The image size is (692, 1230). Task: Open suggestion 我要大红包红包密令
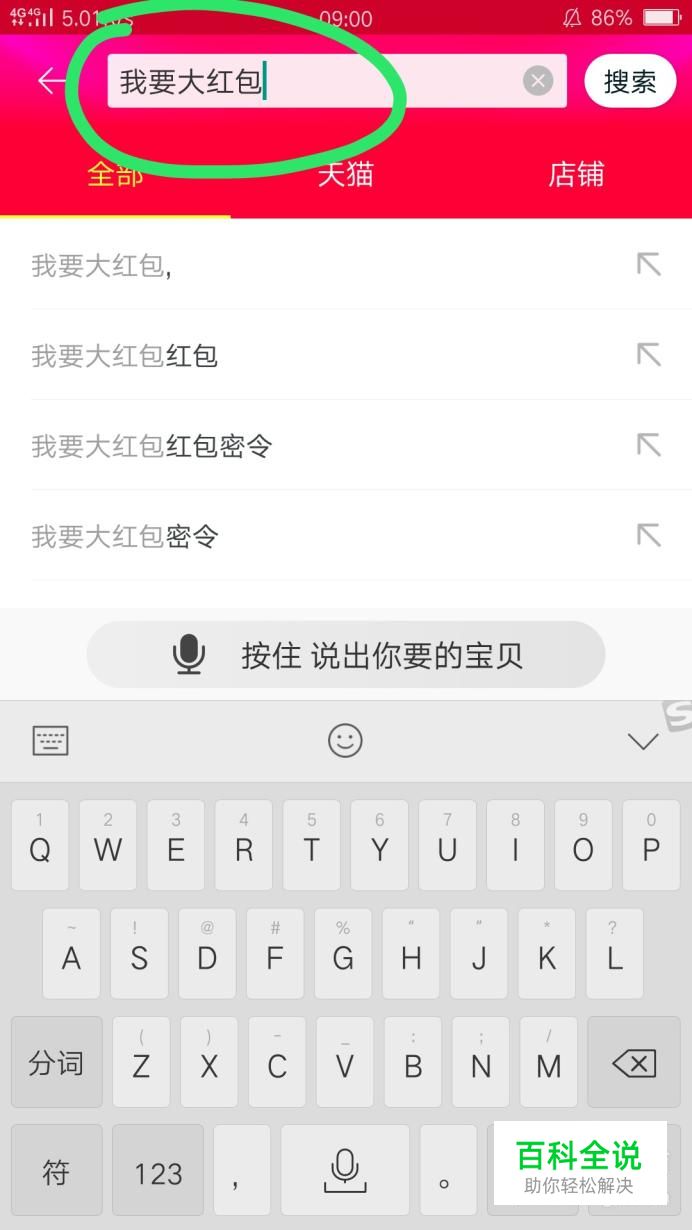(346, 445)
